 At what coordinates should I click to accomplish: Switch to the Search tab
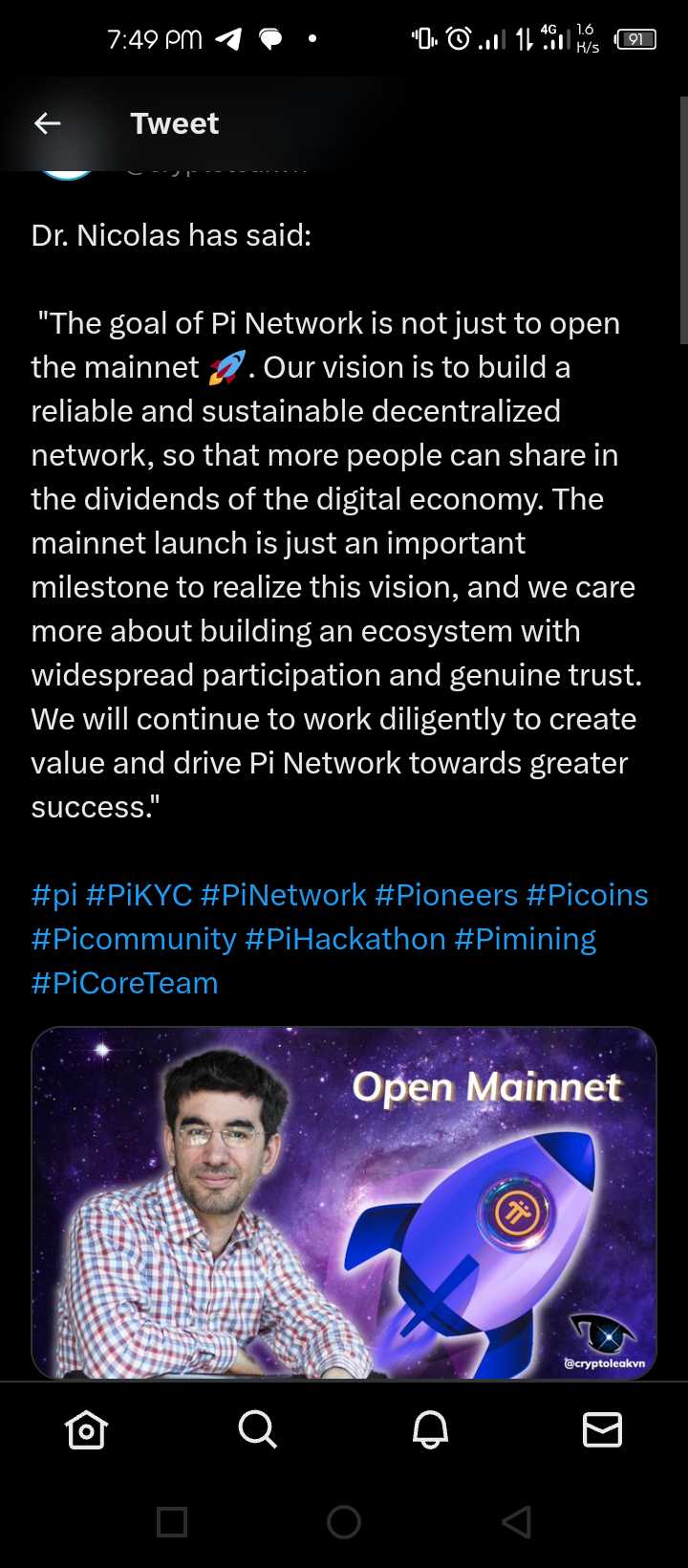(258, 1430)
